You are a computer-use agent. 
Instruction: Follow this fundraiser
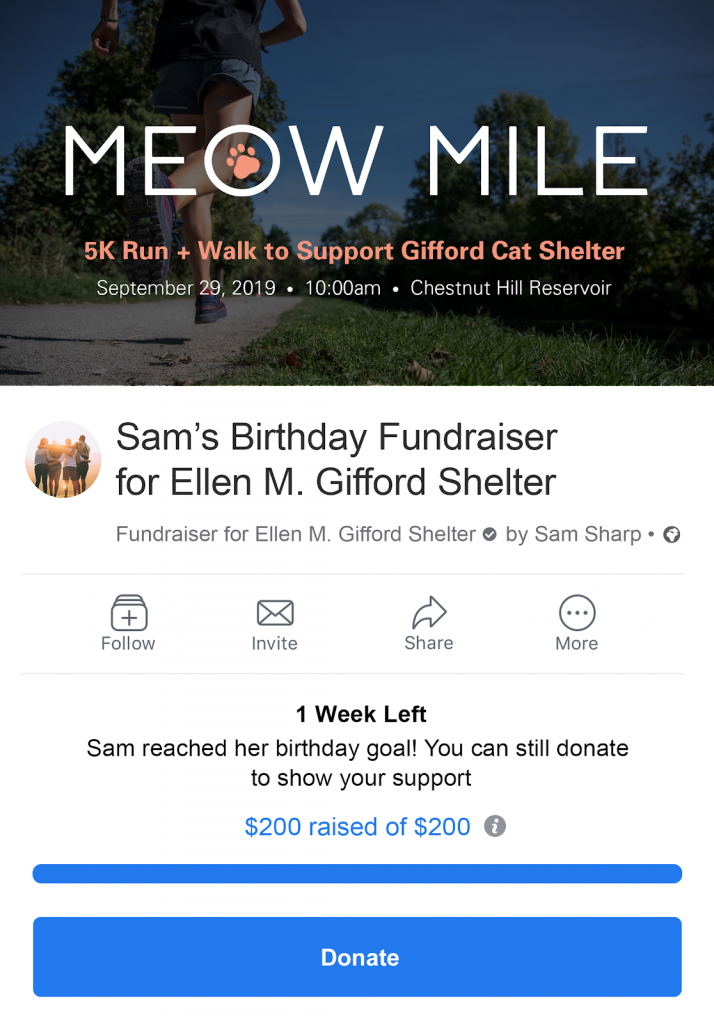[x=128, y=622]
